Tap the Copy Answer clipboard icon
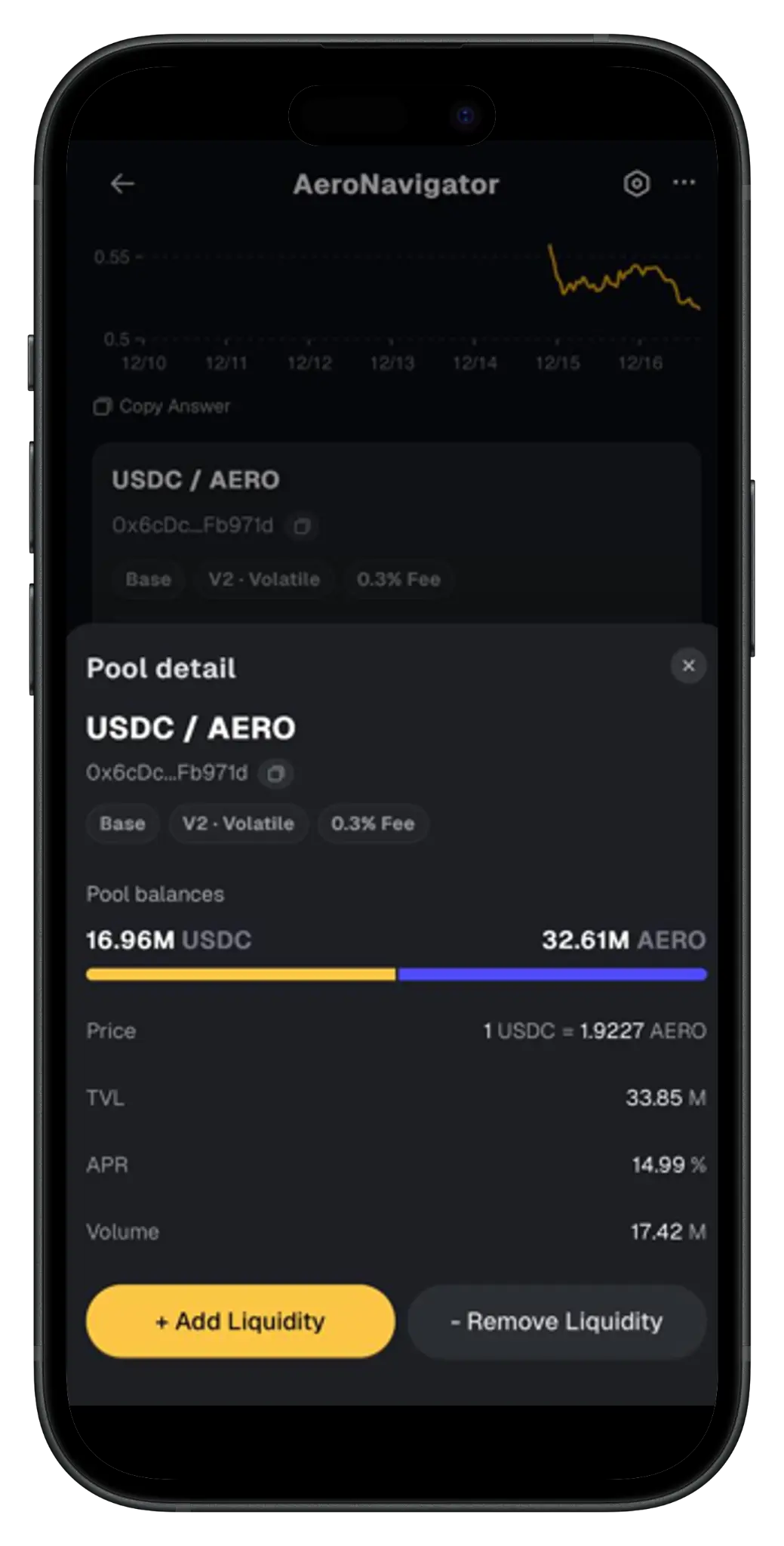Viewport: 784px width, 1546px height. [103, 406]
